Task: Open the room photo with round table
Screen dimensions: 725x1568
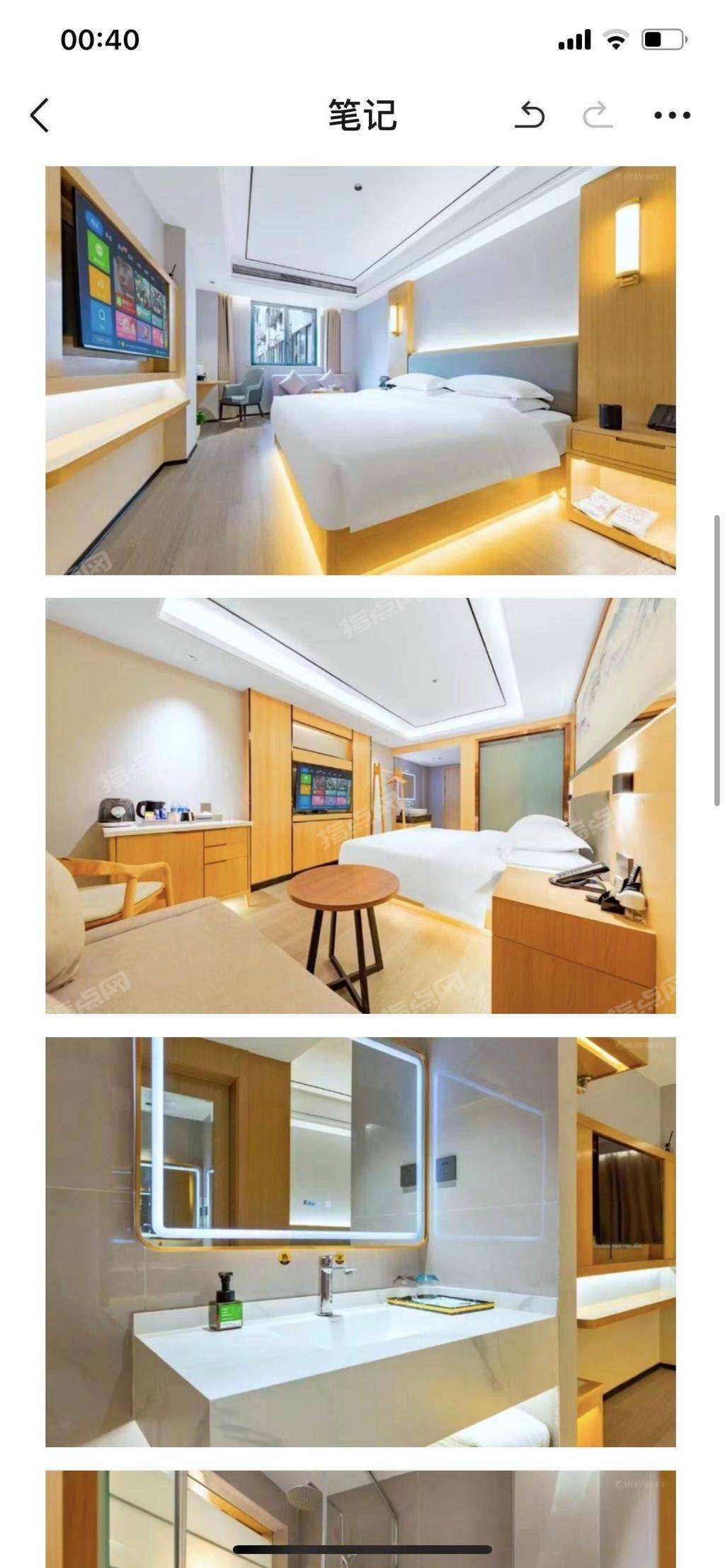Action: click(360, 805)
